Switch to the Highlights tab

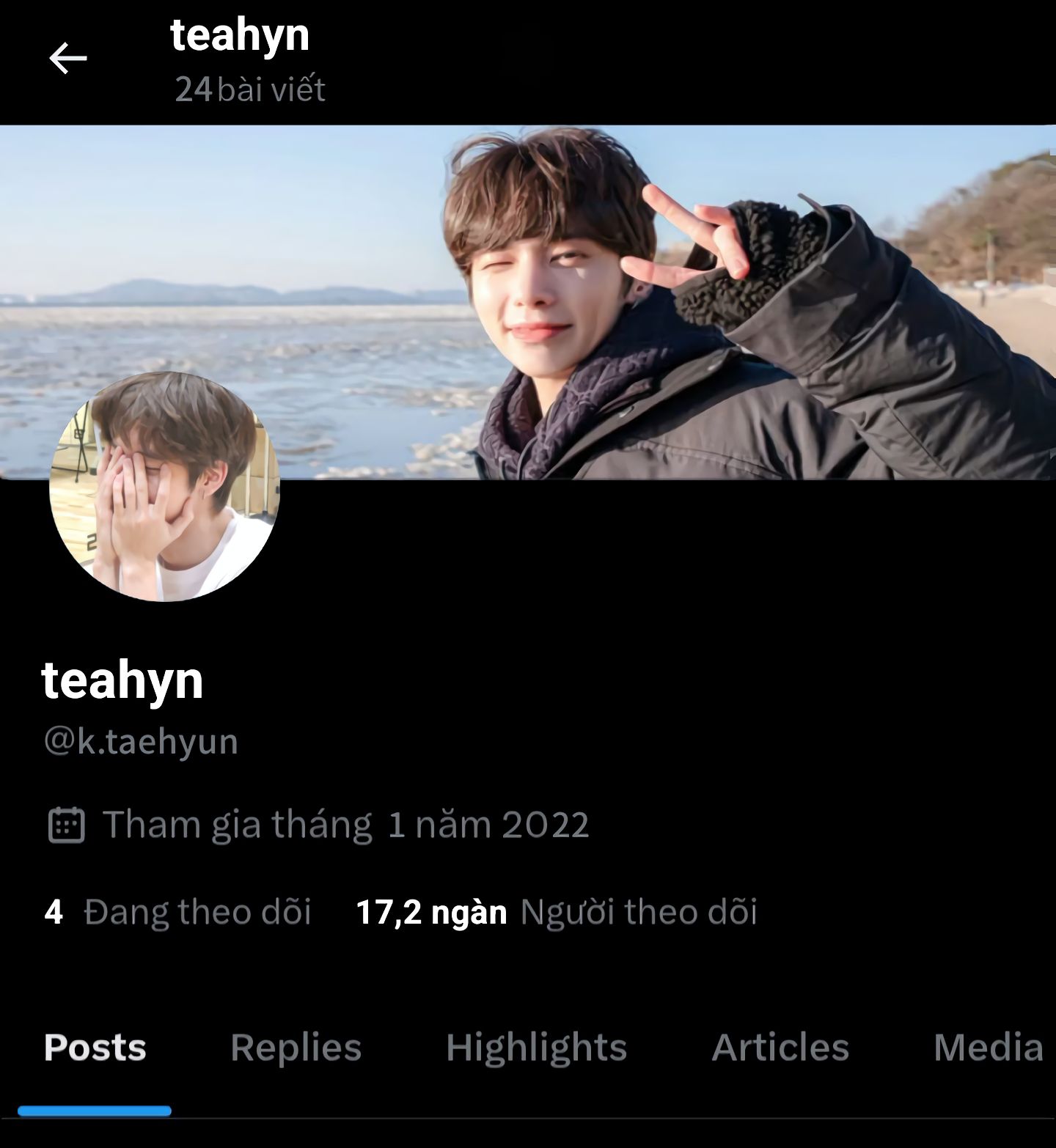[x=536, y=1048]
